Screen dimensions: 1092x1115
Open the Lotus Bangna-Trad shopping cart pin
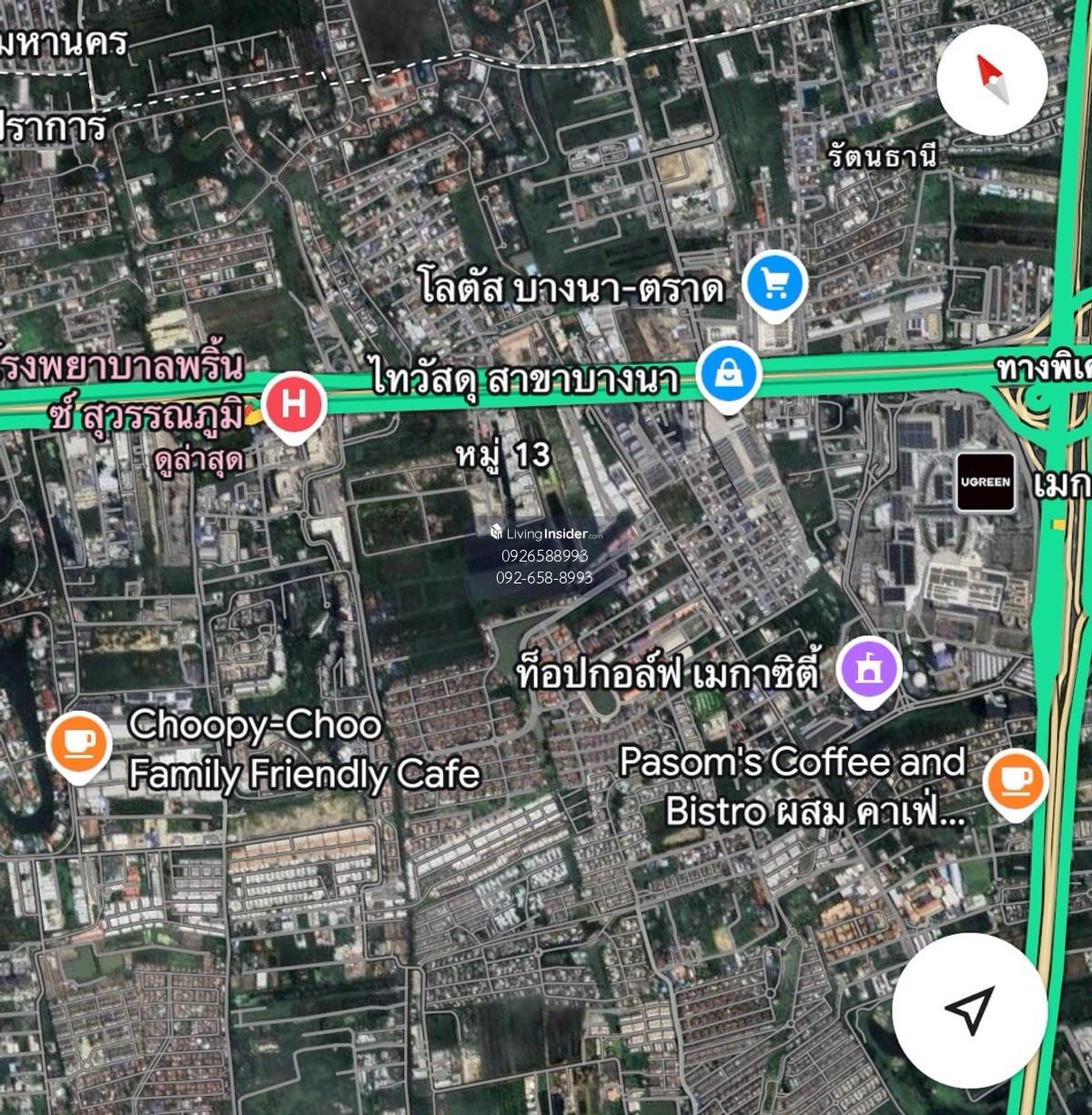click(x=774, y=285)
